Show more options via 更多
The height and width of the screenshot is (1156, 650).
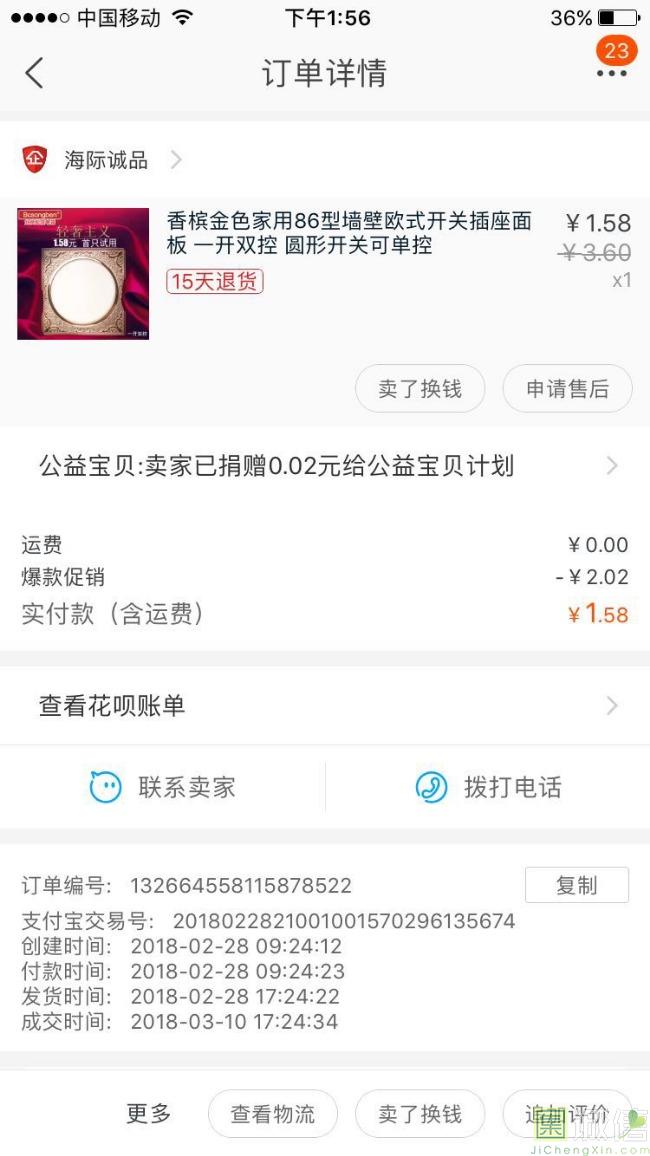coord(149,1113)
